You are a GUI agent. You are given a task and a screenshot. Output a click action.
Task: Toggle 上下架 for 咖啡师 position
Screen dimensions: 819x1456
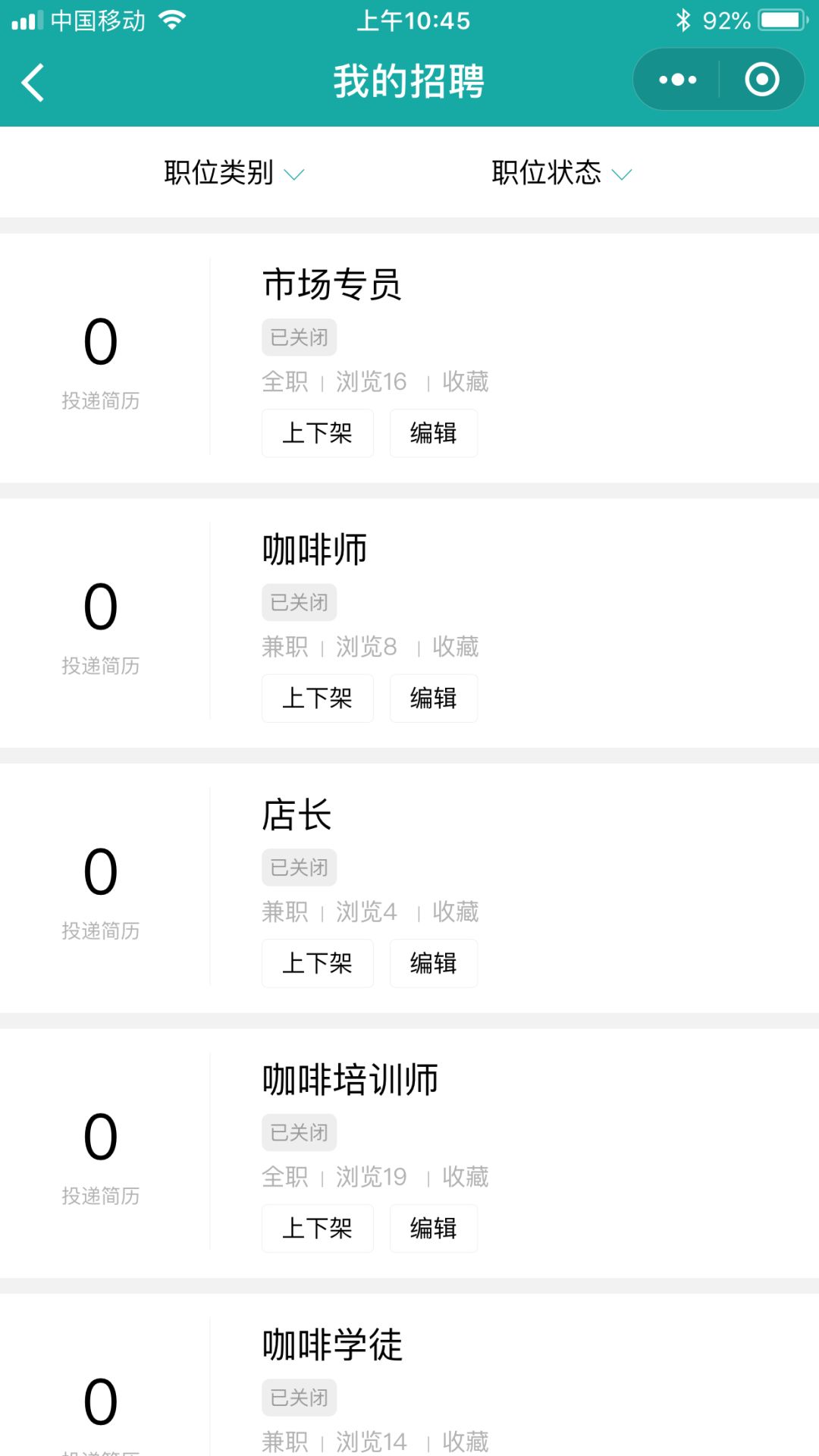point(318,698)
